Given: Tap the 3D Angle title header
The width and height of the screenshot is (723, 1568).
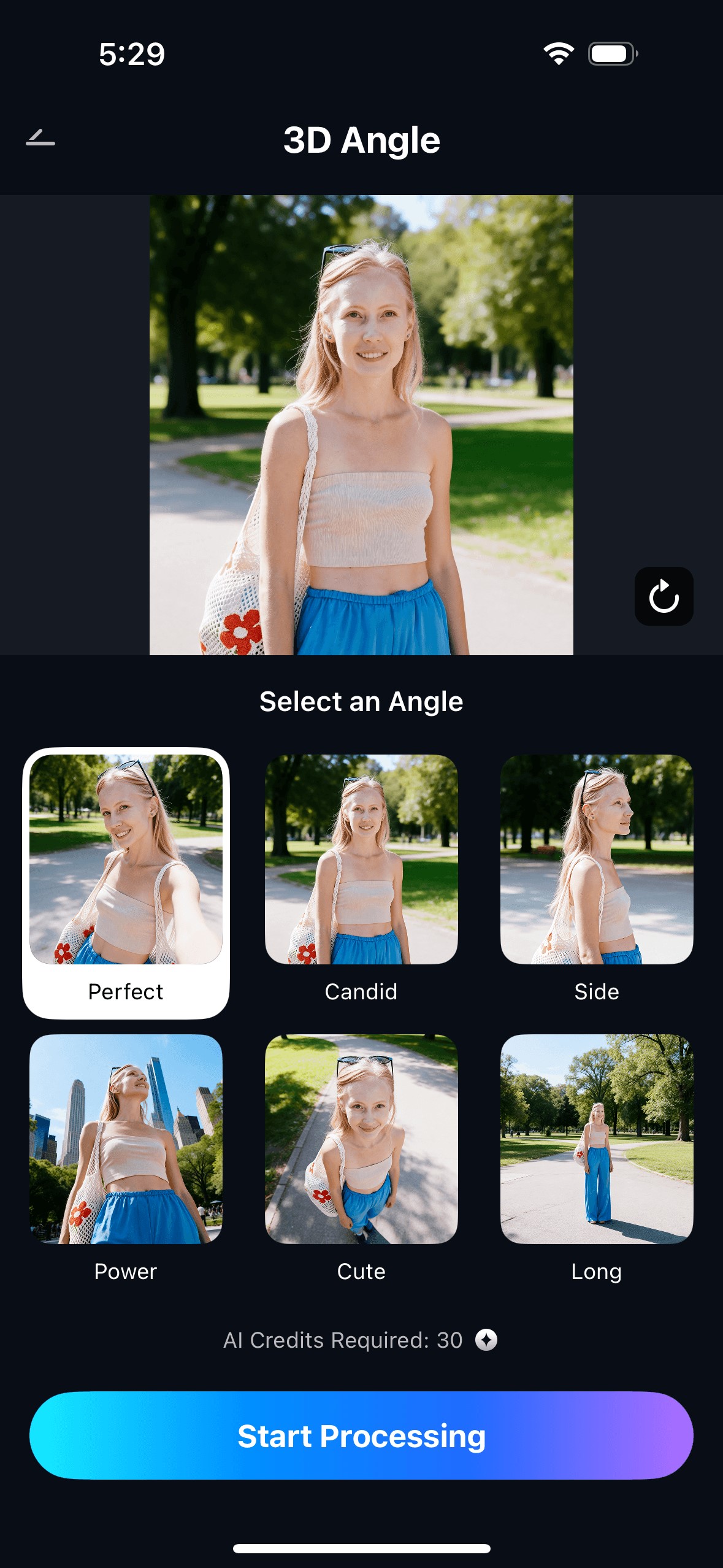Looking at the screenshot, I should point(361,140).
